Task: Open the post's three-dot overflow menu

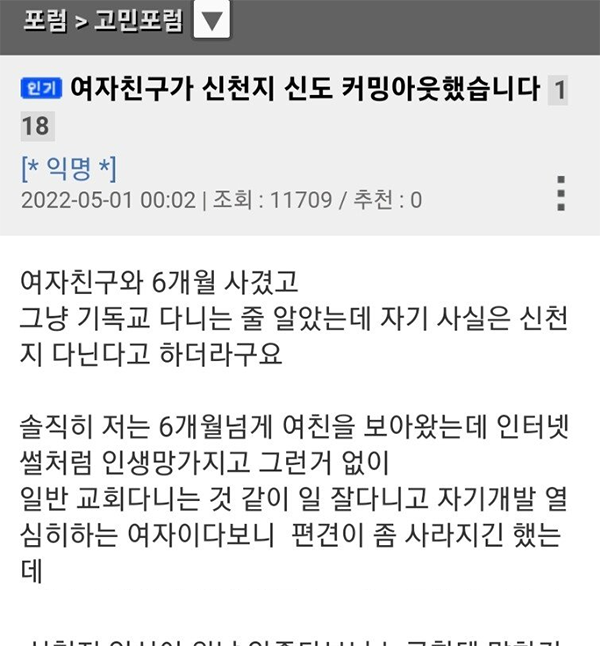Action: tap(561, 191)
